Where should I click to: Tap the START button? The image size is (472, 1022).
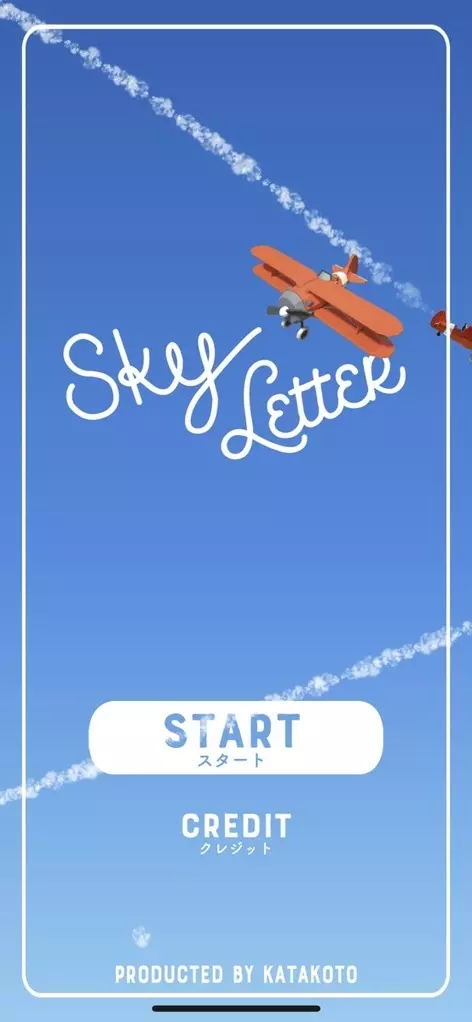click(x=235, y=738)
